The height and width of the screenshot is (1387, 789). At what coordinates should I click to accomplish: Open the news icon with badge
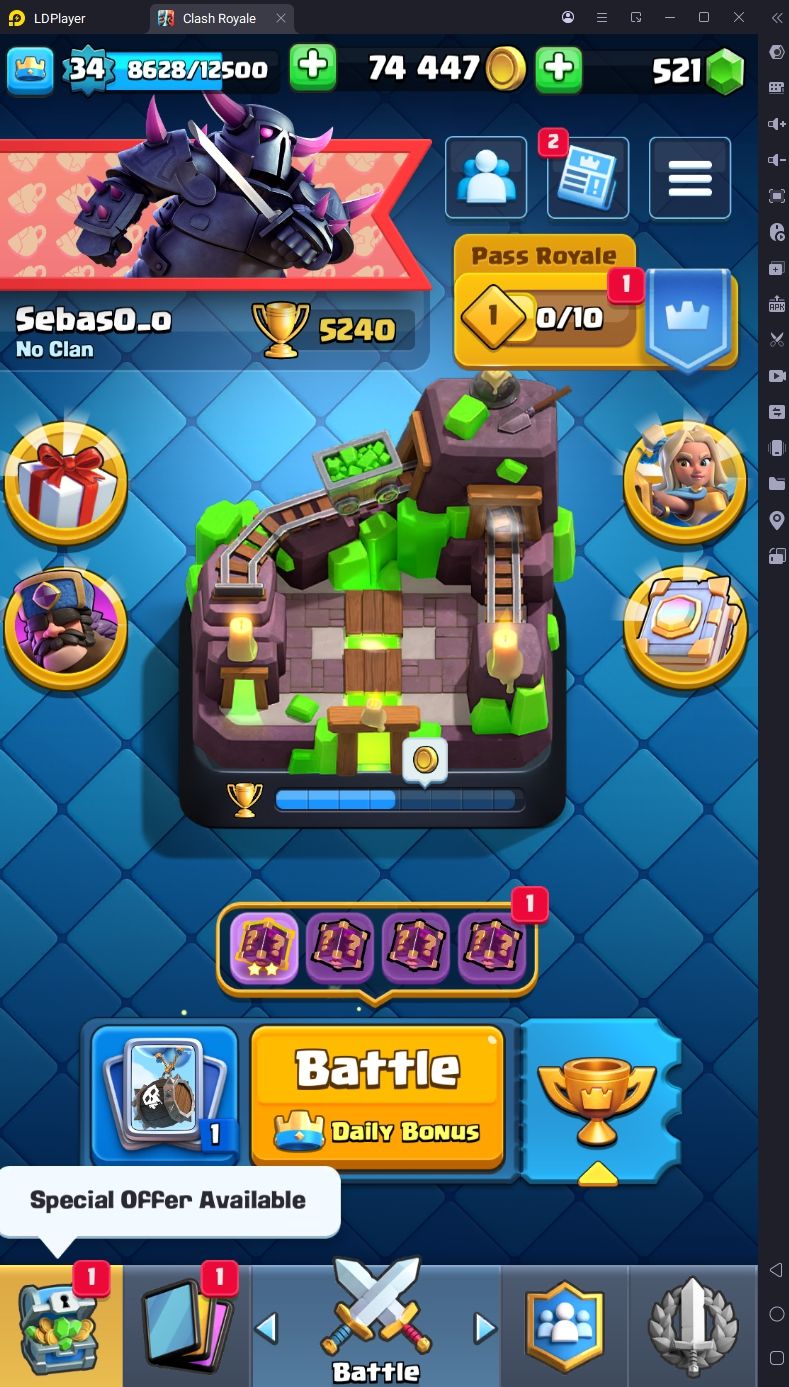point(588,178)
